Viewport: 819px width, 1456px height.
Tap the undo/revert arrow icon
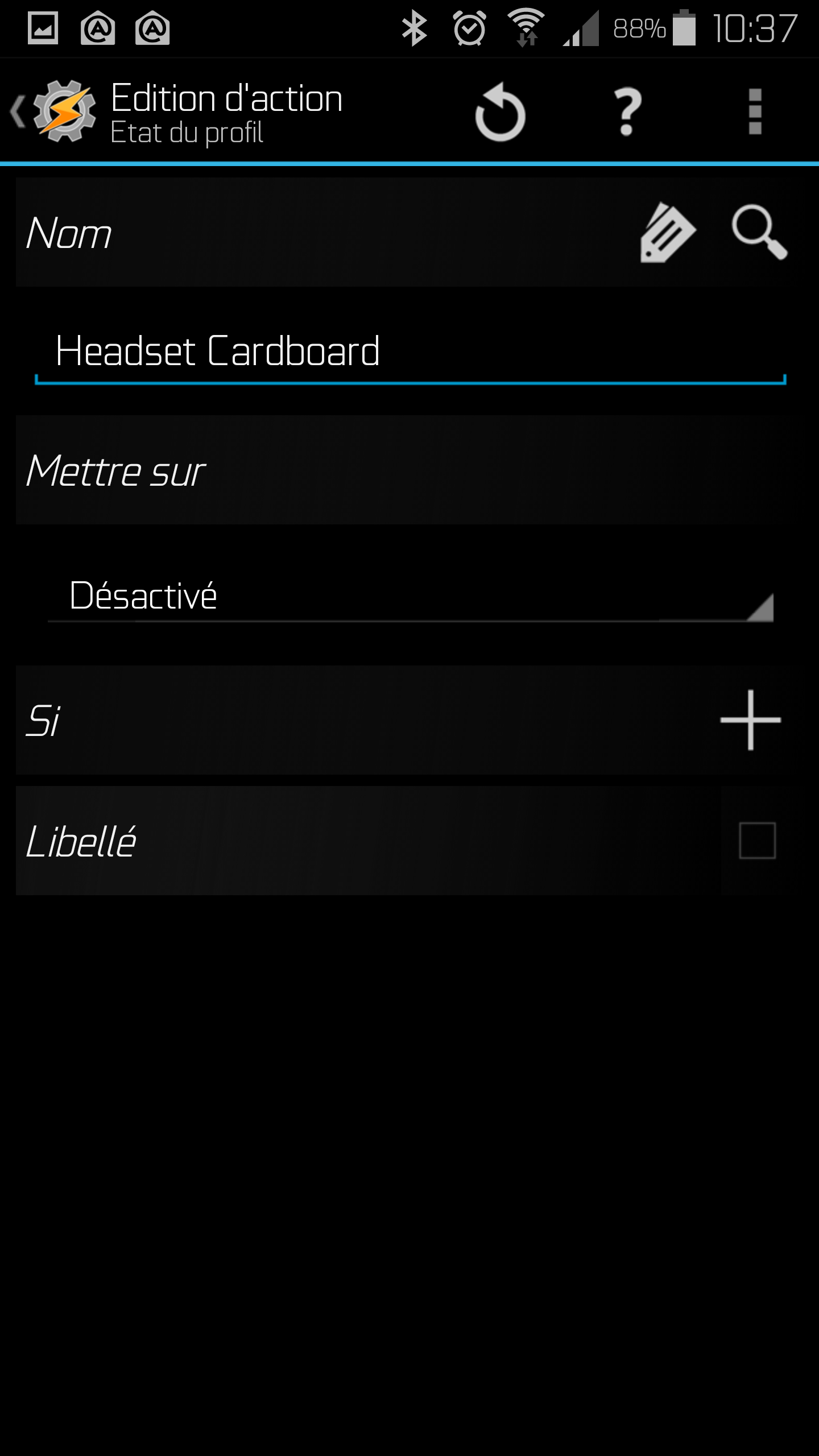[x=500, y=113]
